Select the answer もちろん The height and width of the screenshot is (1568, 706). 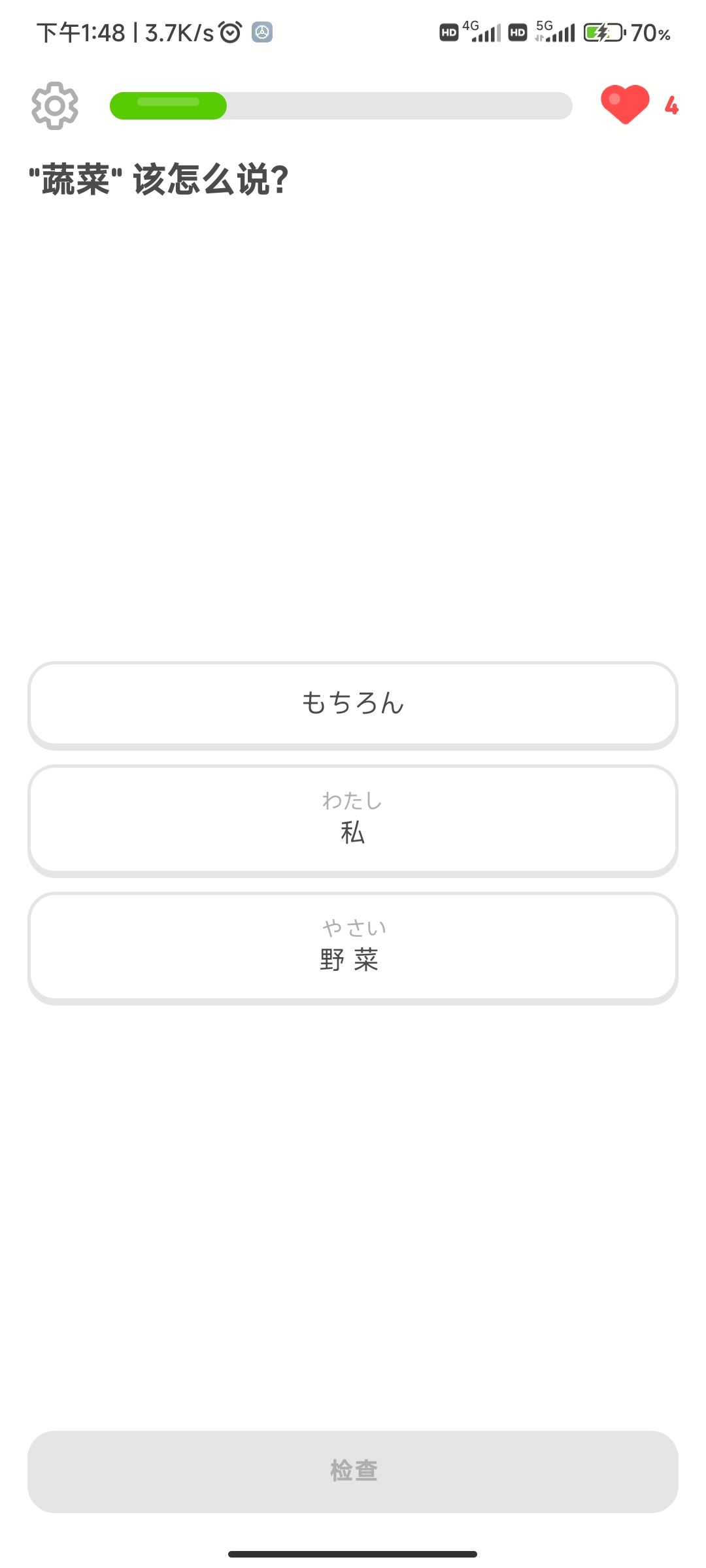353,704
